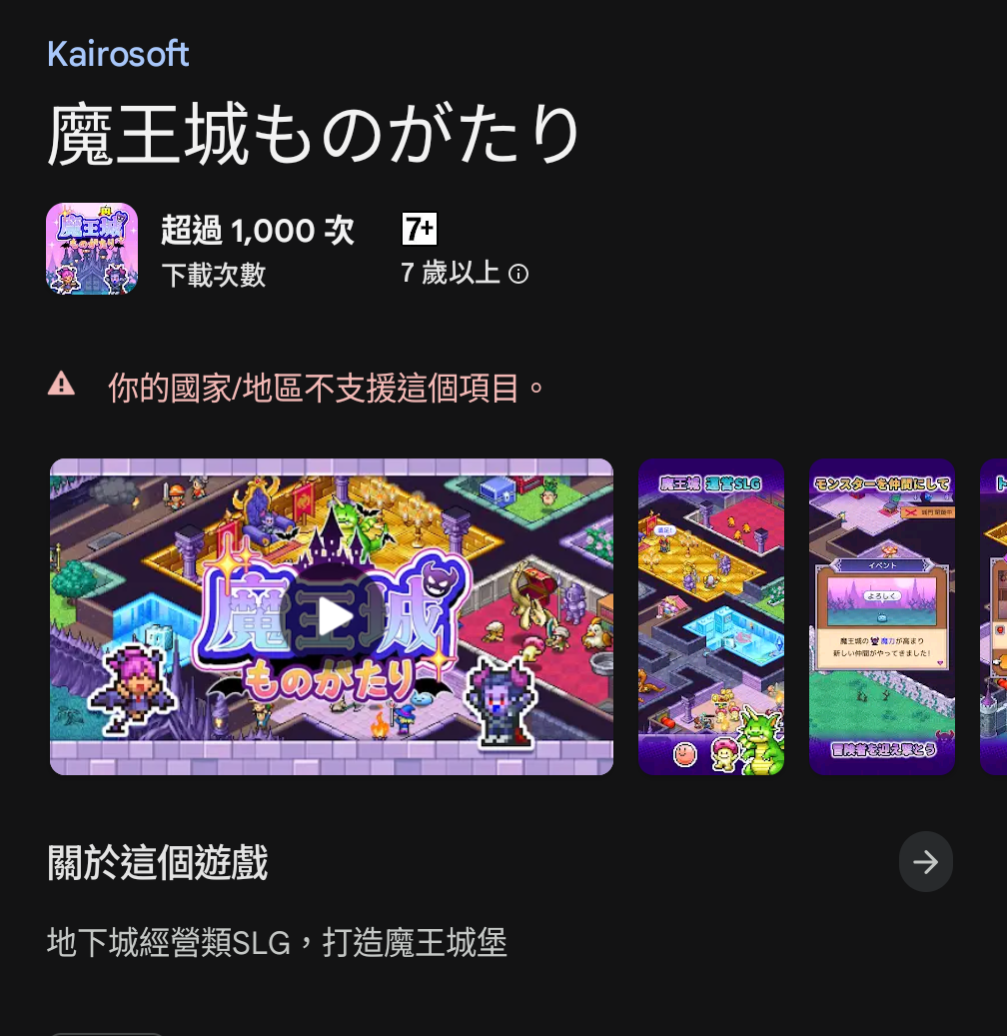Open the 魔王城 運営SLG screenshot
1007x1036 pixels.
pyautogui.click(x=711, y=617)
